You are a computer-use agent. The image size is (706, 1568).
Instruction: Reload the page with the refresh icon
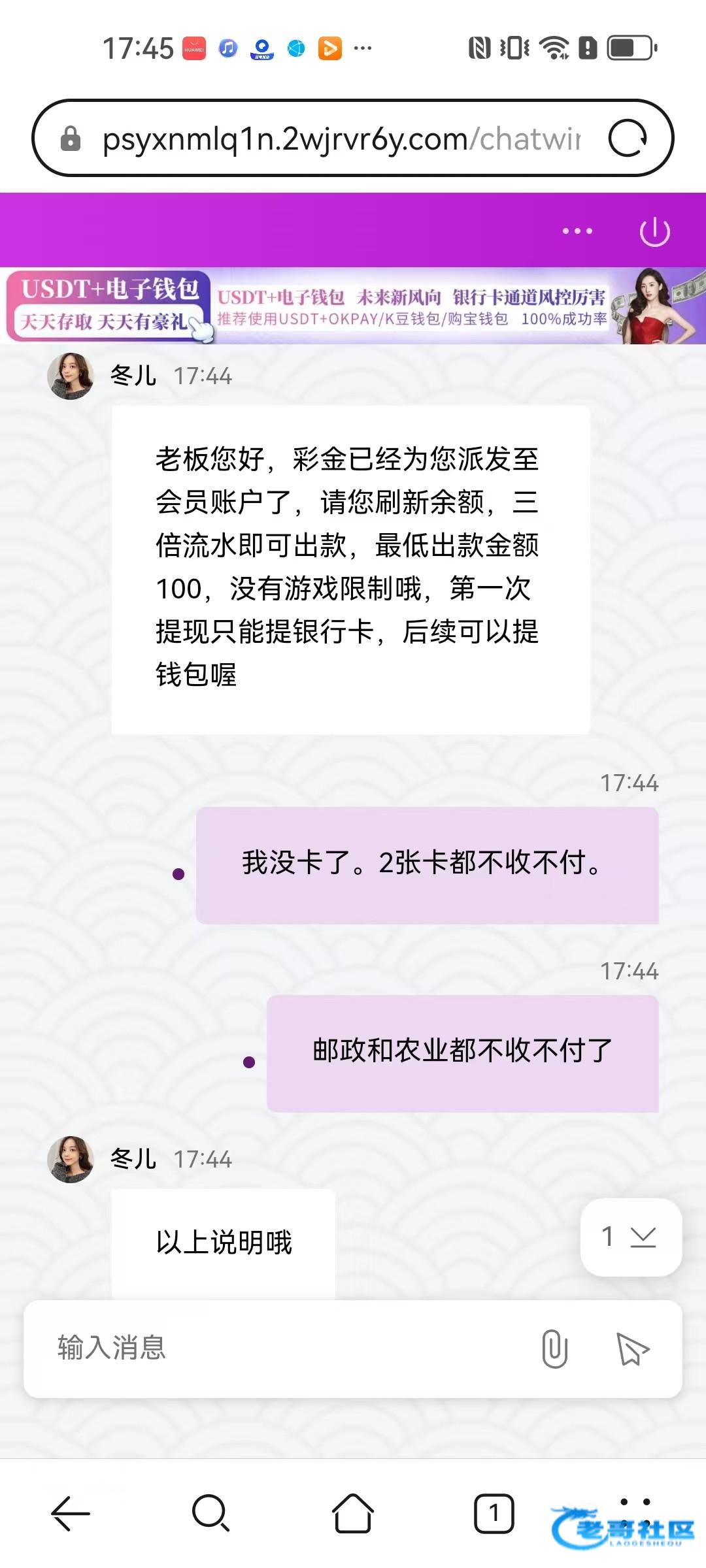(628, 139)
